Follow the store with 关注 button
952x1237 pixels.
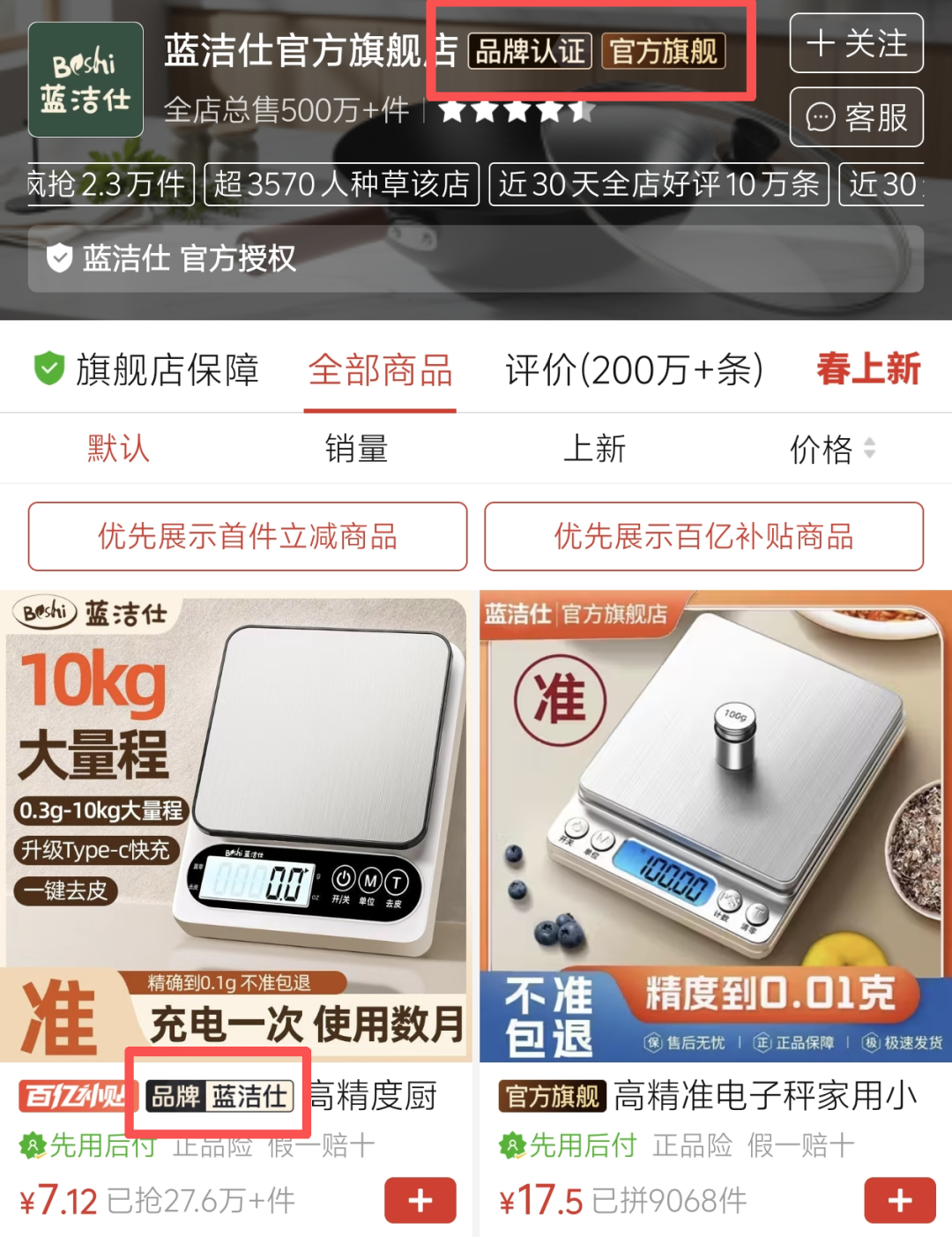(x=856, y=43)
